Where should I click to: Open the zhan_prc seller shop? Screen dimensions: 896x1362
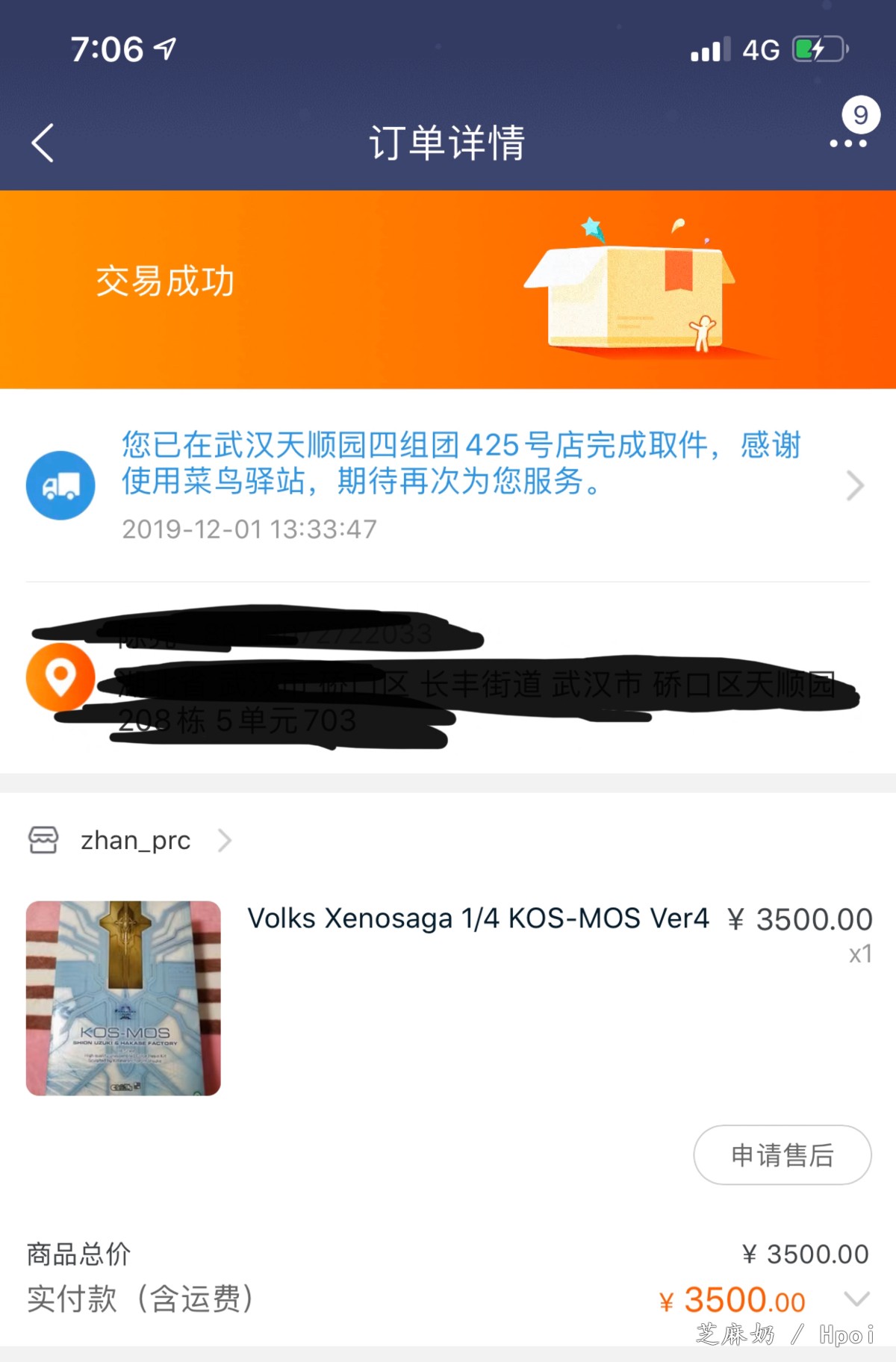[x=134, y=841]
